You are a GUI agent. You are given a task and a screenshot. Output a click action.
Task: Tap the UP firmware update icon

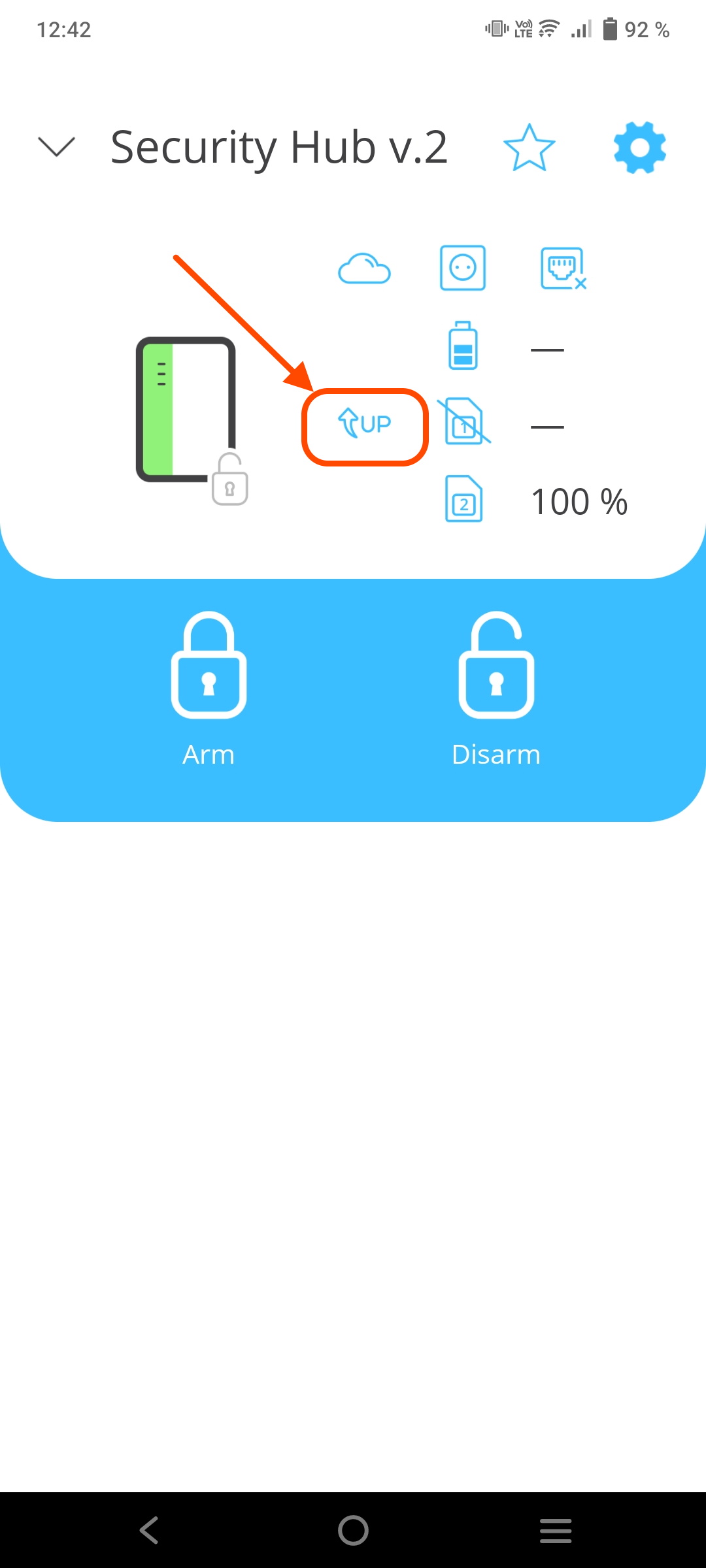point(365,424)
